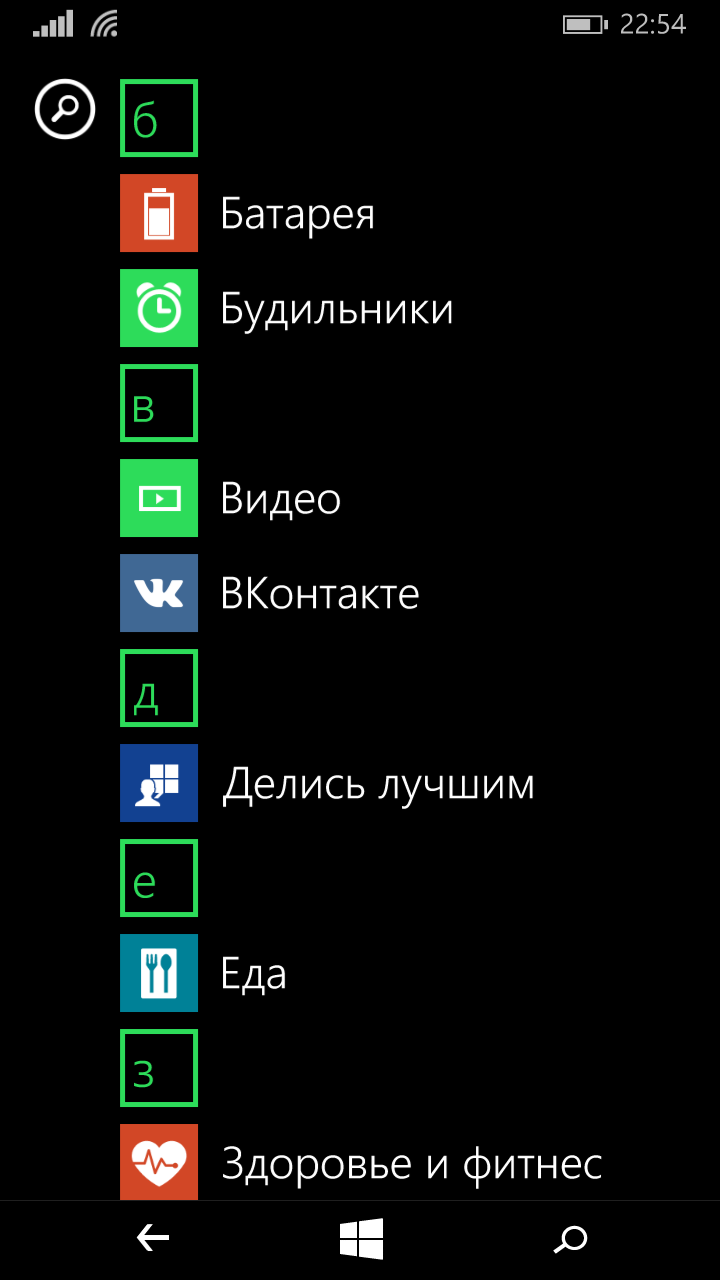Tap the circular search icon beside the app list

(x=65, y=109)
